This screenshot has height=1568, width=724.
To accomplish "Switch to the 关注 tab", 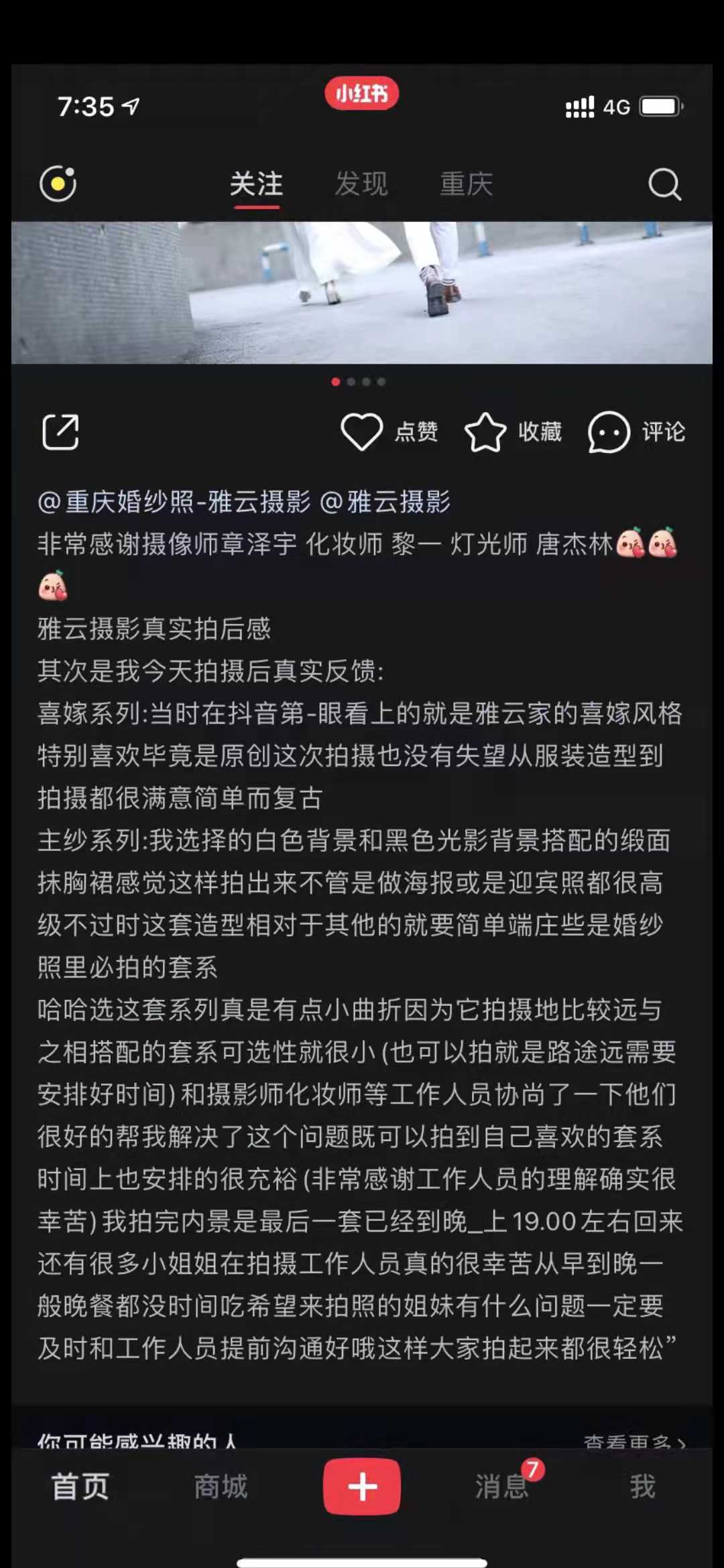I will pos(256,184).
